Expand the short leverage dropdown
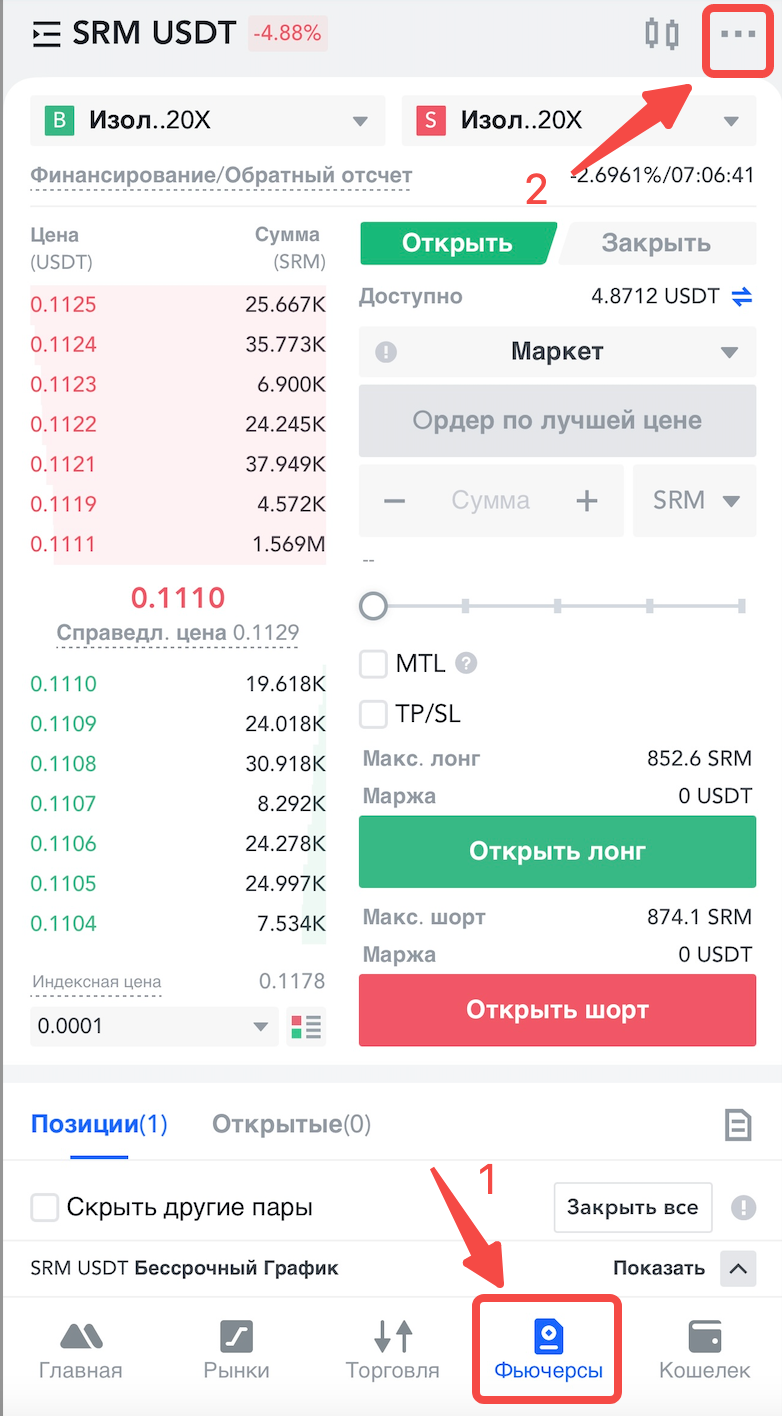782x1416 pixels. [x=578, y=121]
